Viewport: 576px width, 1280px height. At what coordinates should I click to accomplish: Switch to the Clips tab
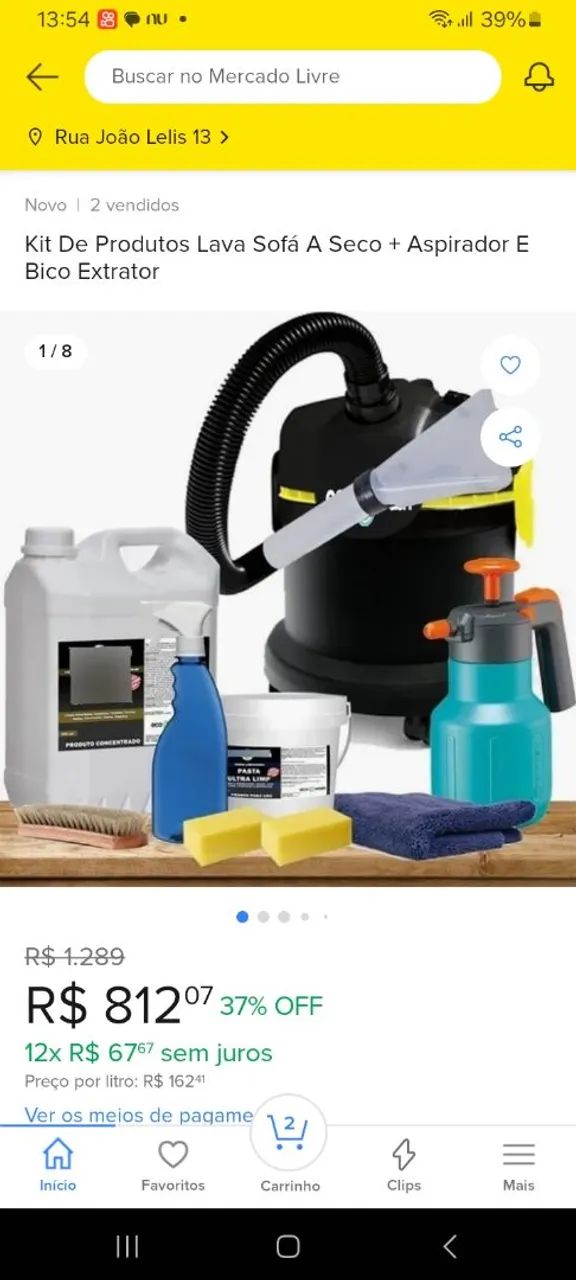[404, 1166]
